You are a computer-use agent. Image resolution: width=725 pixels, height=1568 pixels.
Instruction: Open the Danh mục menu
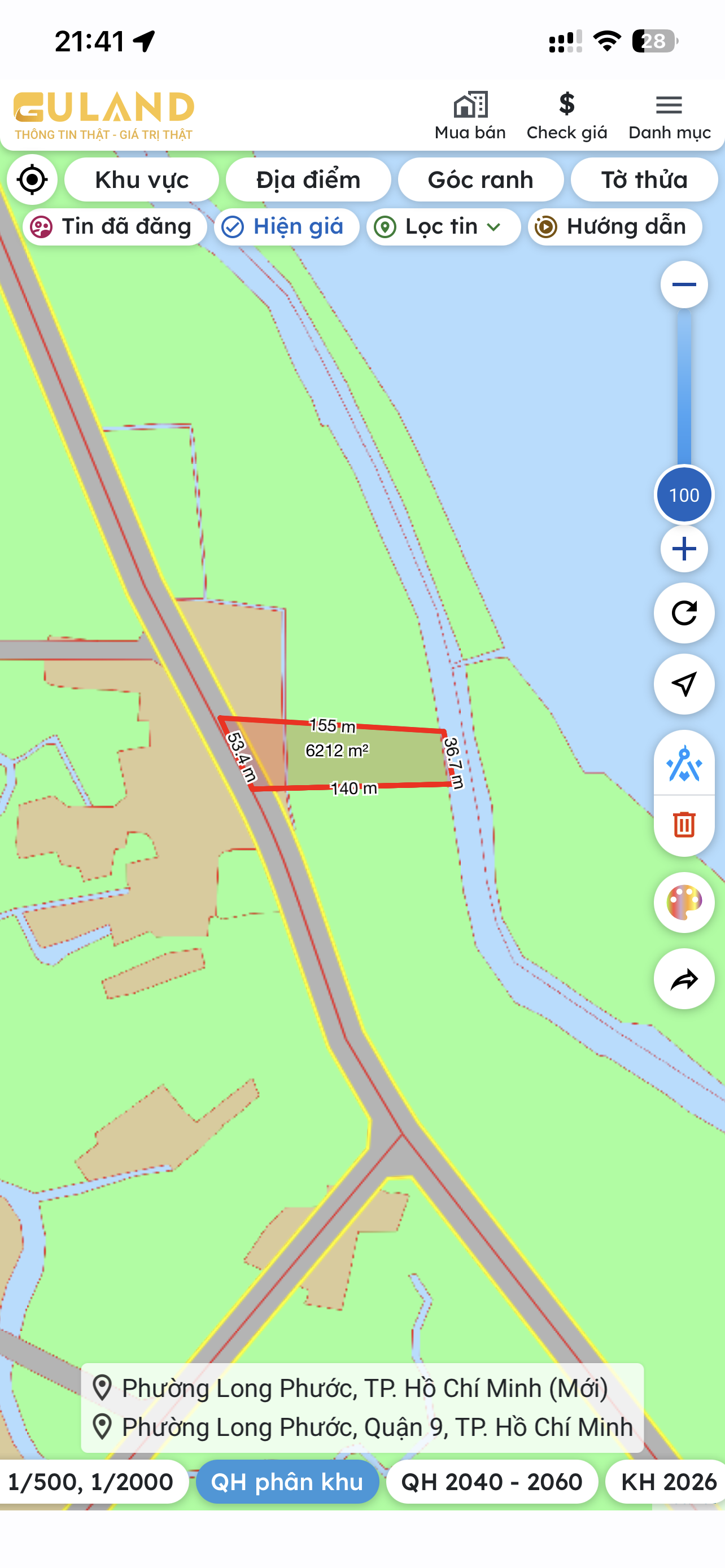(669, 116)
